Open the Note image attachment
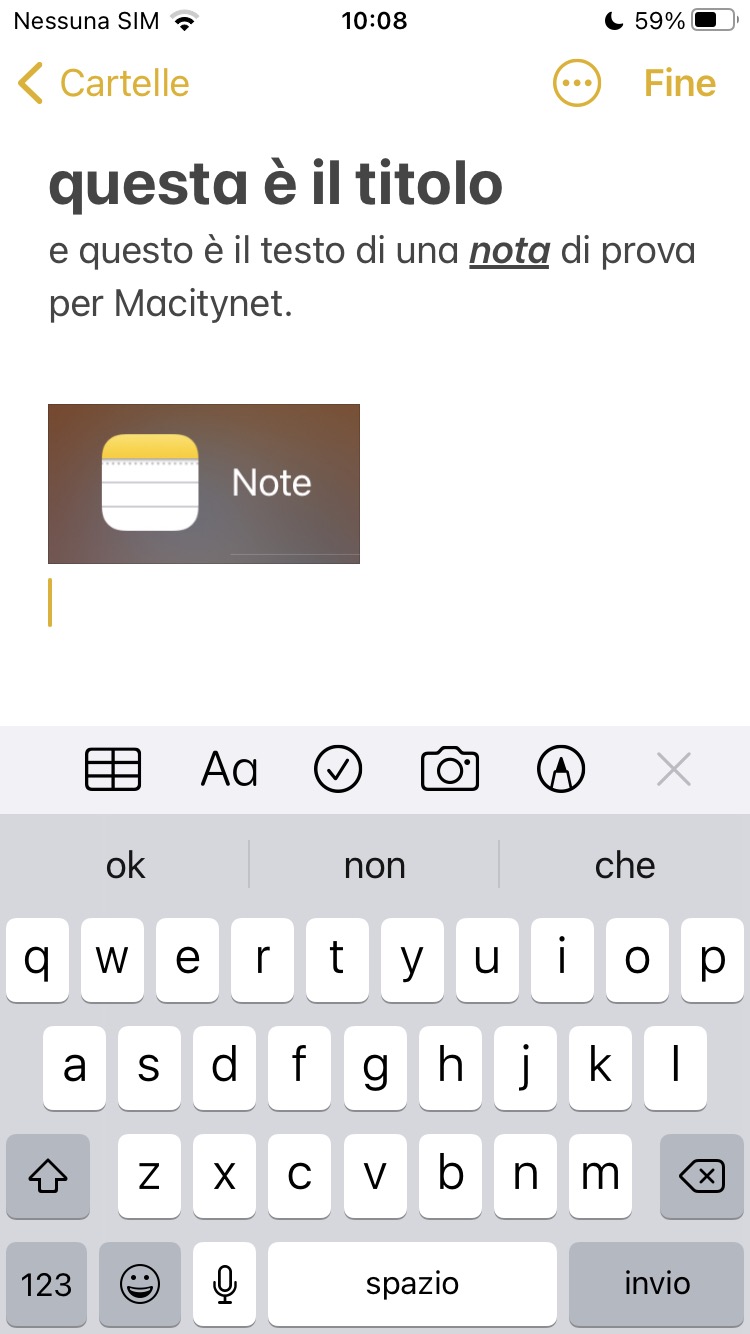The width and height of the screenshot is (750, 1334). pyautogui.click(x=204, y=484)
